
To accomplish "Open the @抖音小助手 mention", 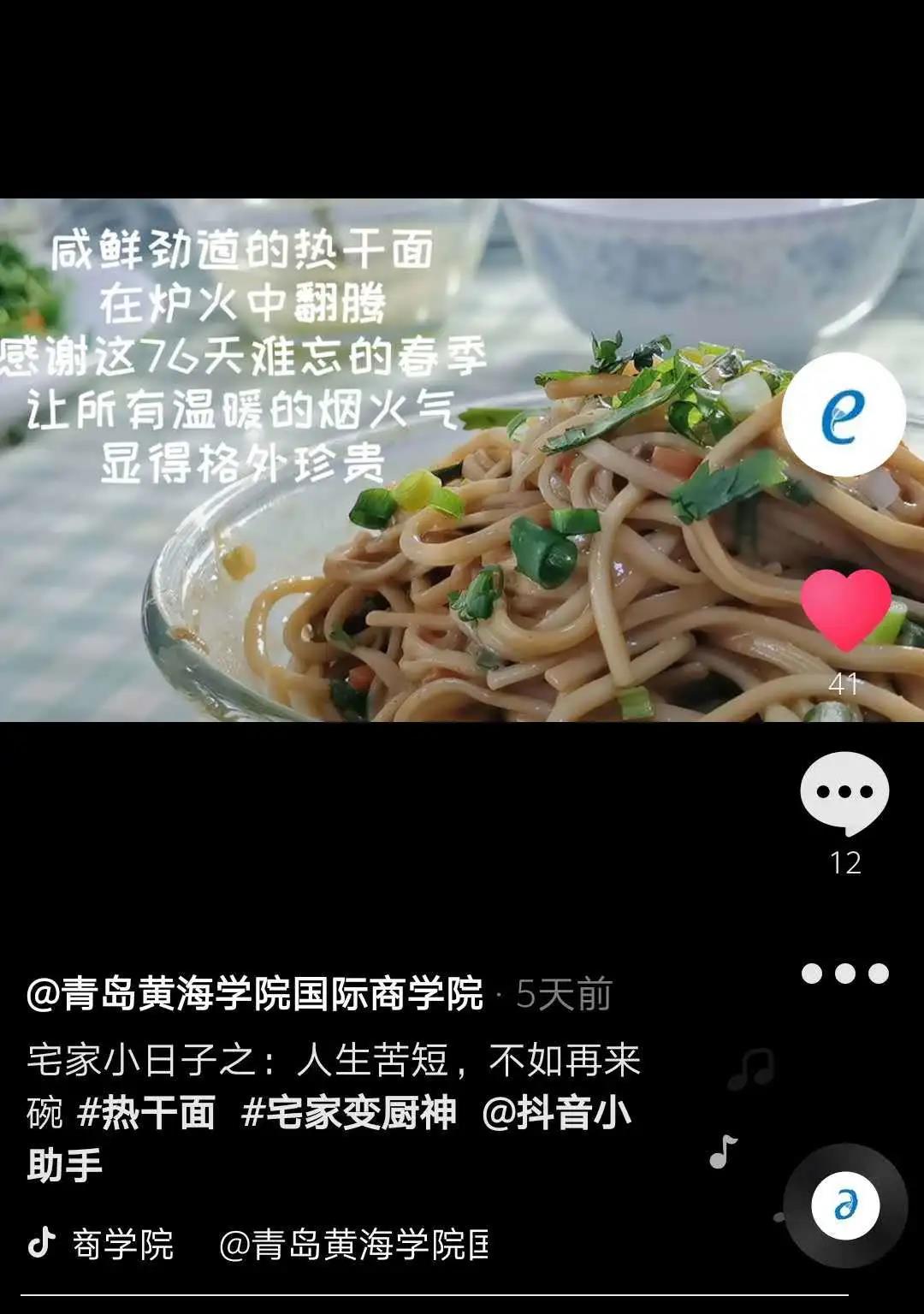I will [x=556, y=1113].
